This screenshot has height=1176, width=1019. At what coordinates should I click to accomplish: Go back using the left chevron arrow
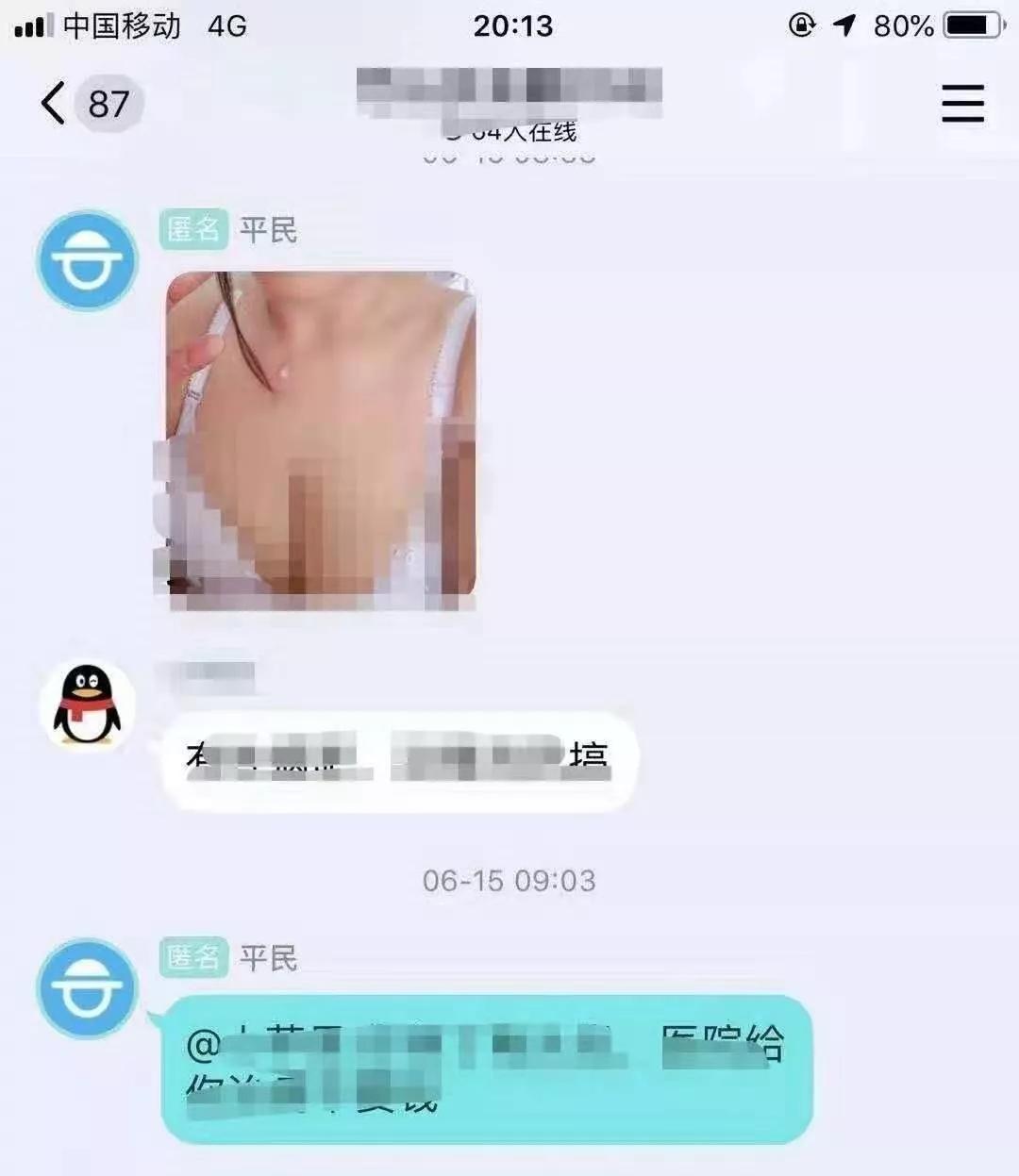click(x=53, y=104)
